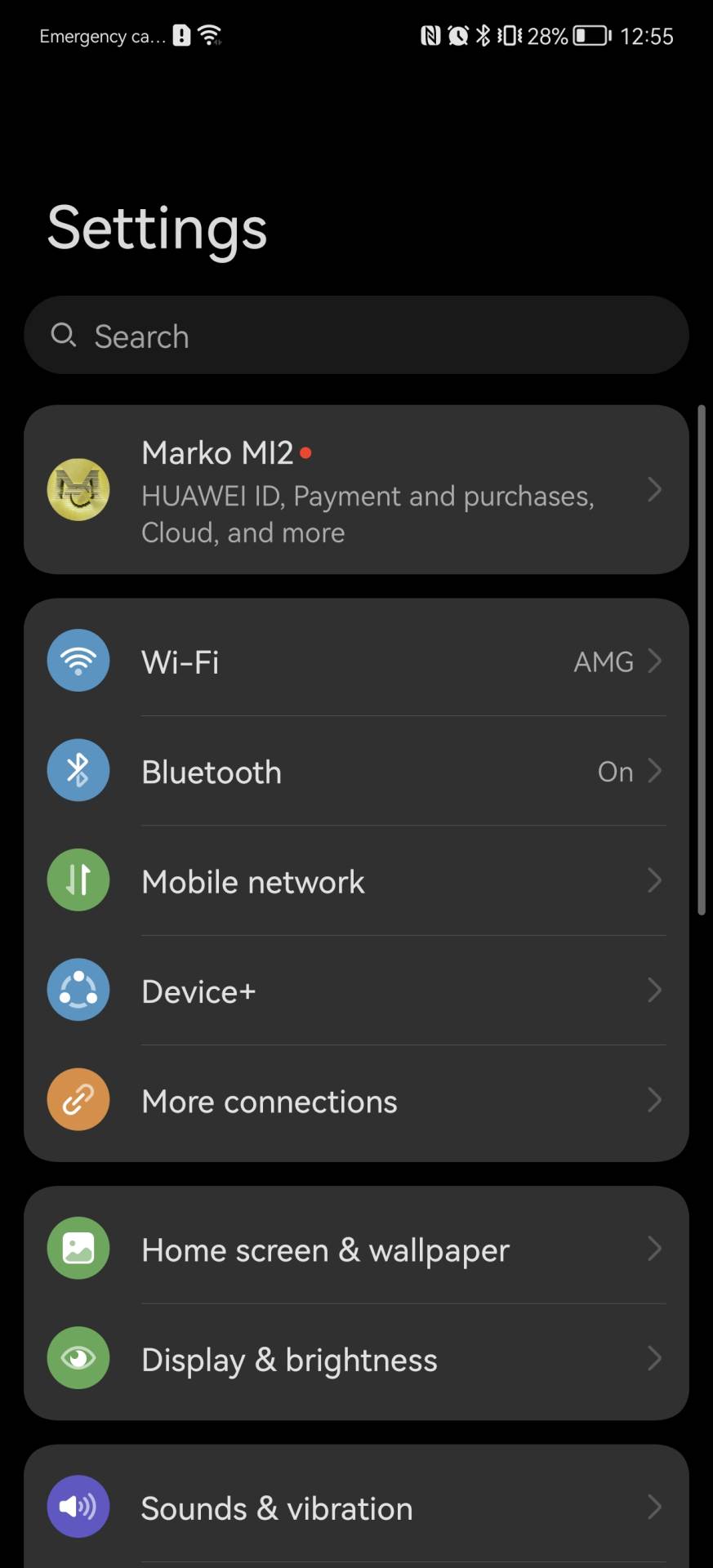Expand the Bluetooth settings chevron
The image size is (713, 1568).
tap(654, 771)
